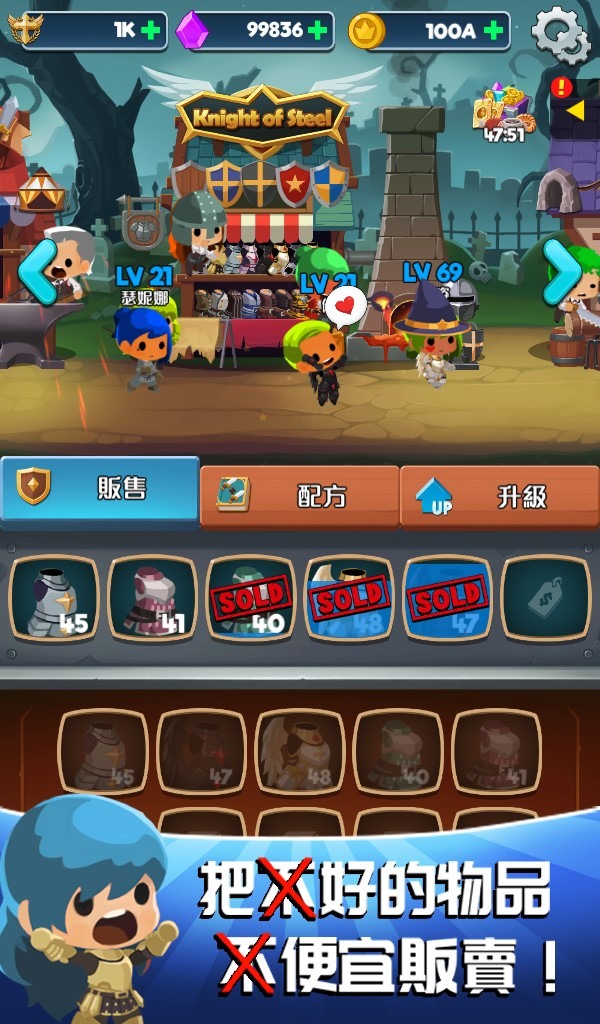Screen dimensions: 600x1024
Task: Go to the next shop with right arrow
Action: (562, 271)
